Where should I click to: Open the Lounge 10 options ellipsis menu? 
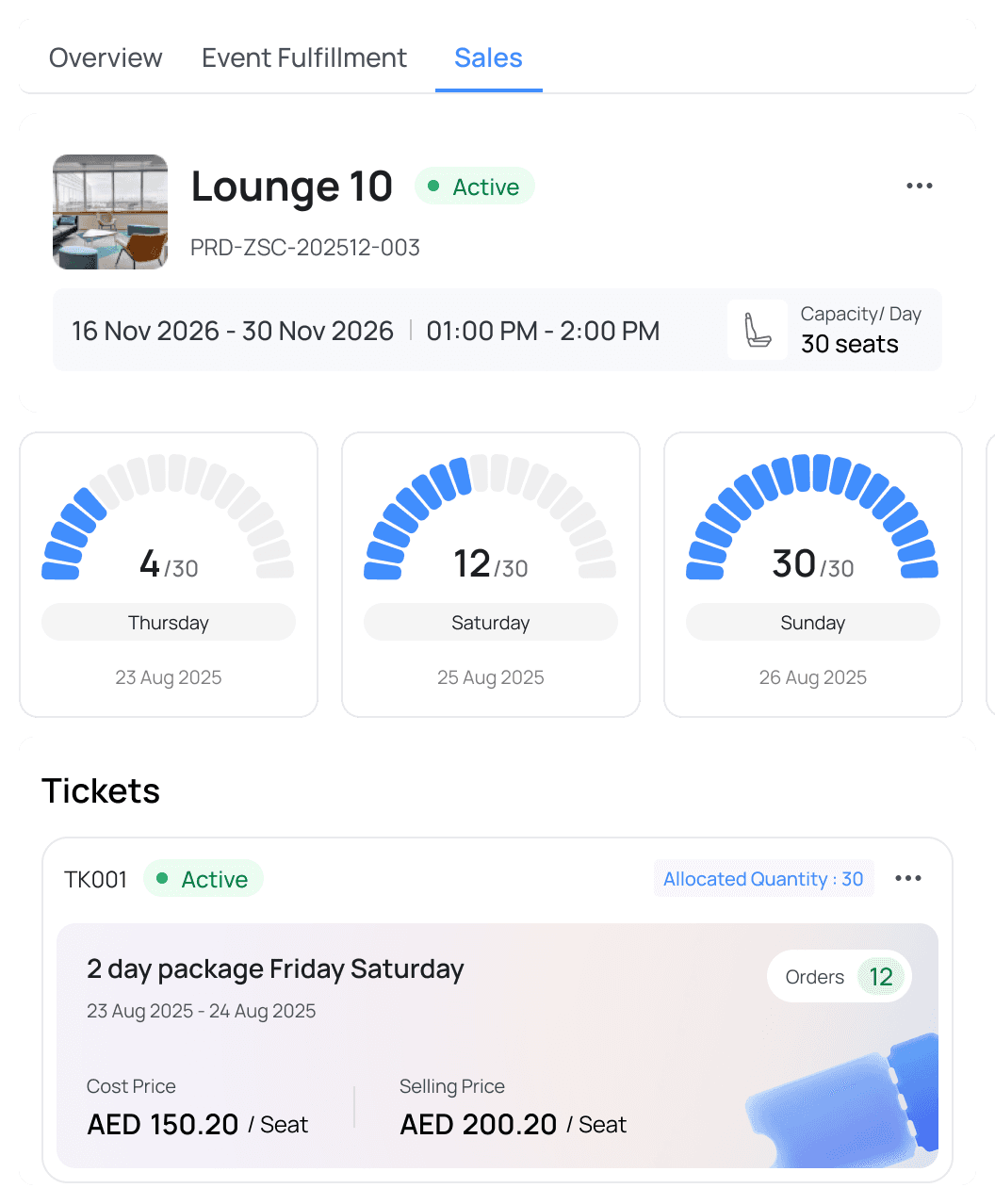tap(919, 186)
